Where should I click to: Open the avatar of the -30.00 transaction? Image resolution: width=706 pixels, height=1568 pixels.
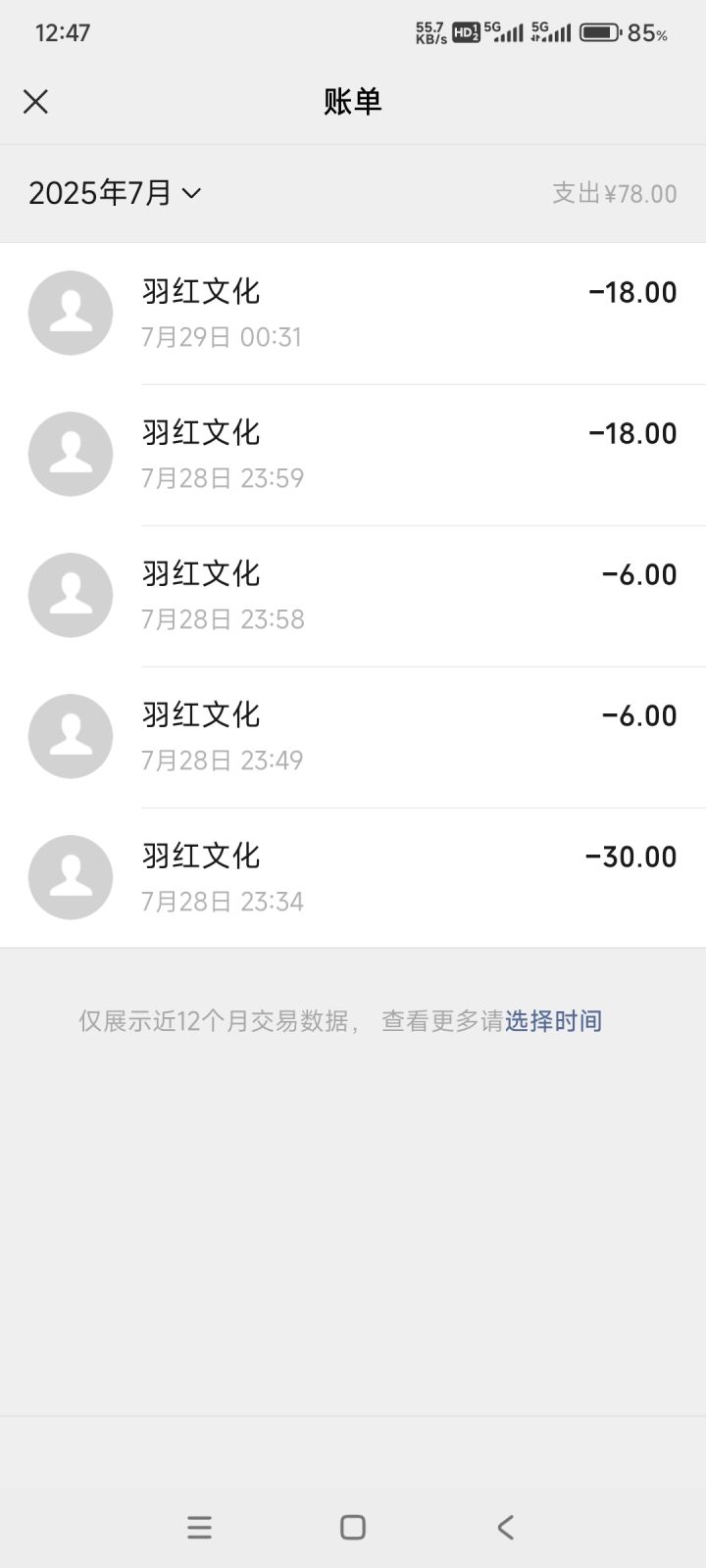pos(71,876)
